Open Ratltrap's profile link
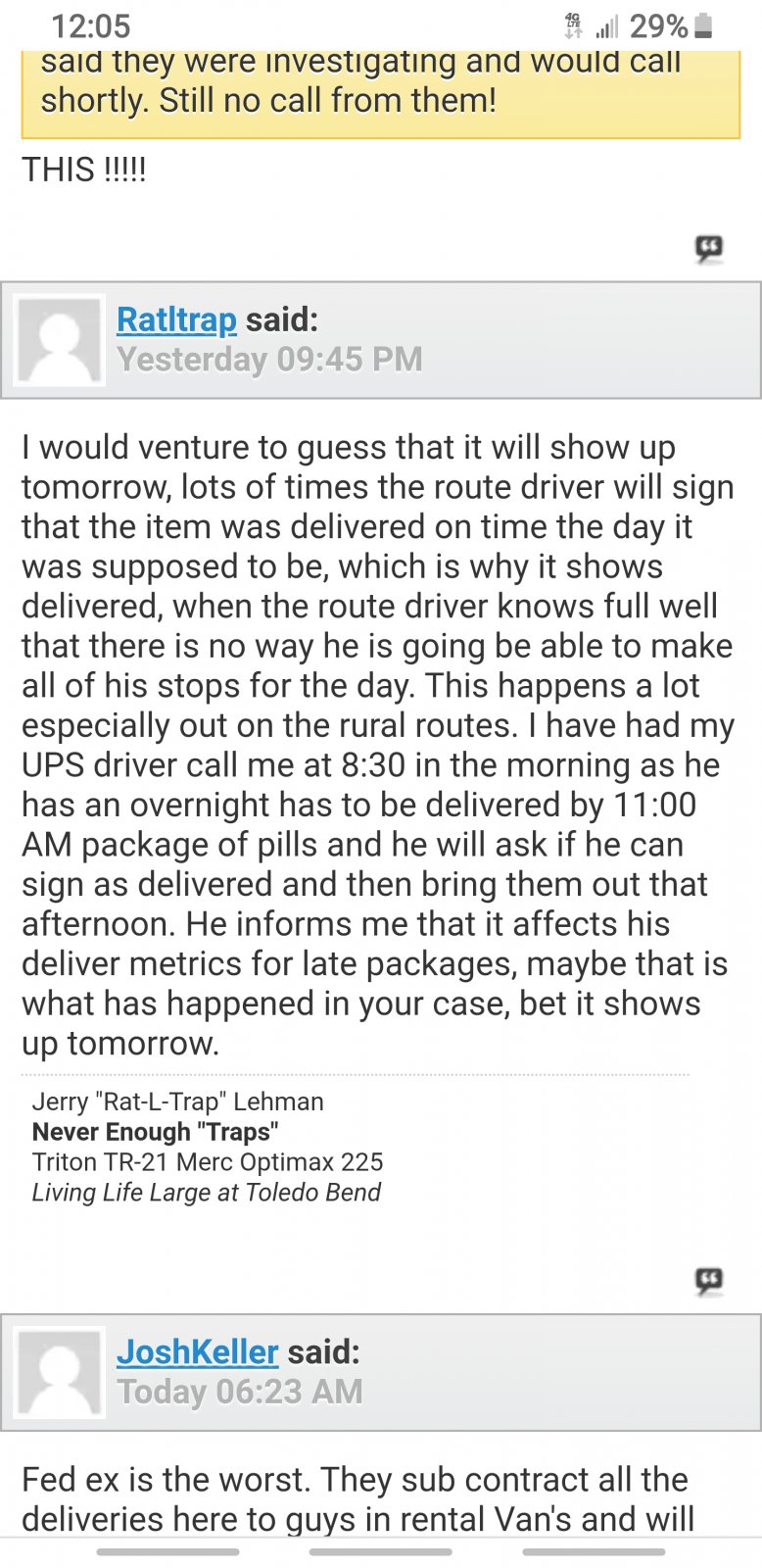Image resolution: width=762 pixels, height=1568 pixels. [x=176, y=319]
